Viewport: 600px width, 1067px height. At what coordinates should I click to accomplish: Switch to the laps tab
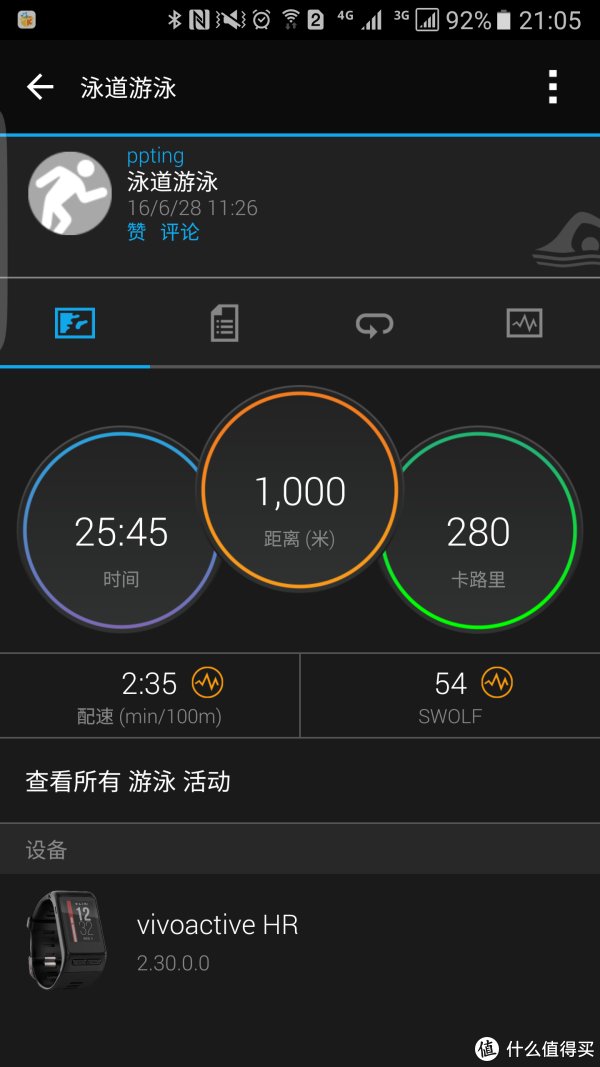pyautogui.click(x=374, y=323)
